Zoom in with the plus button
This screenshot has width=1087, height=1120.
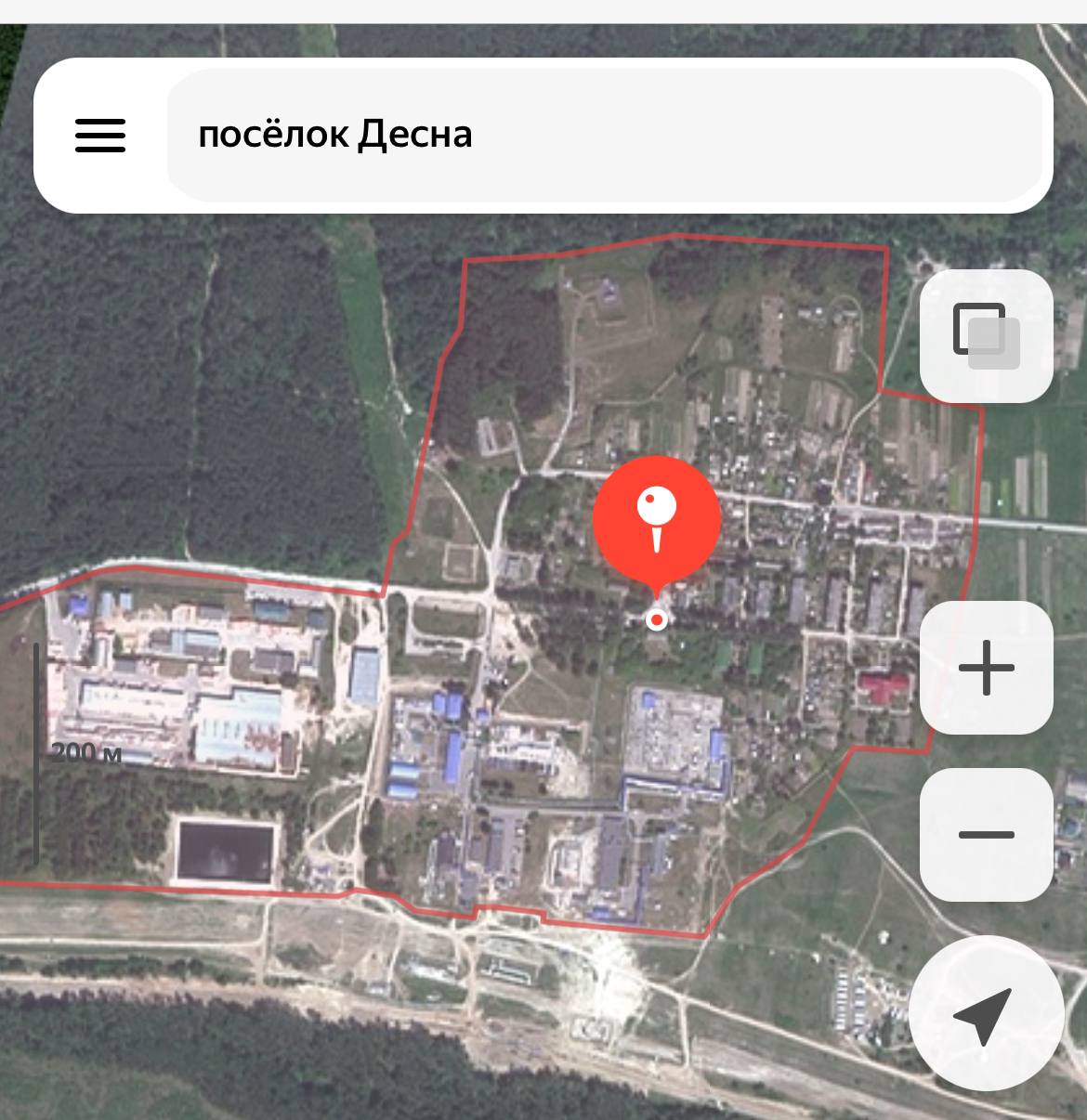point(986,668)
